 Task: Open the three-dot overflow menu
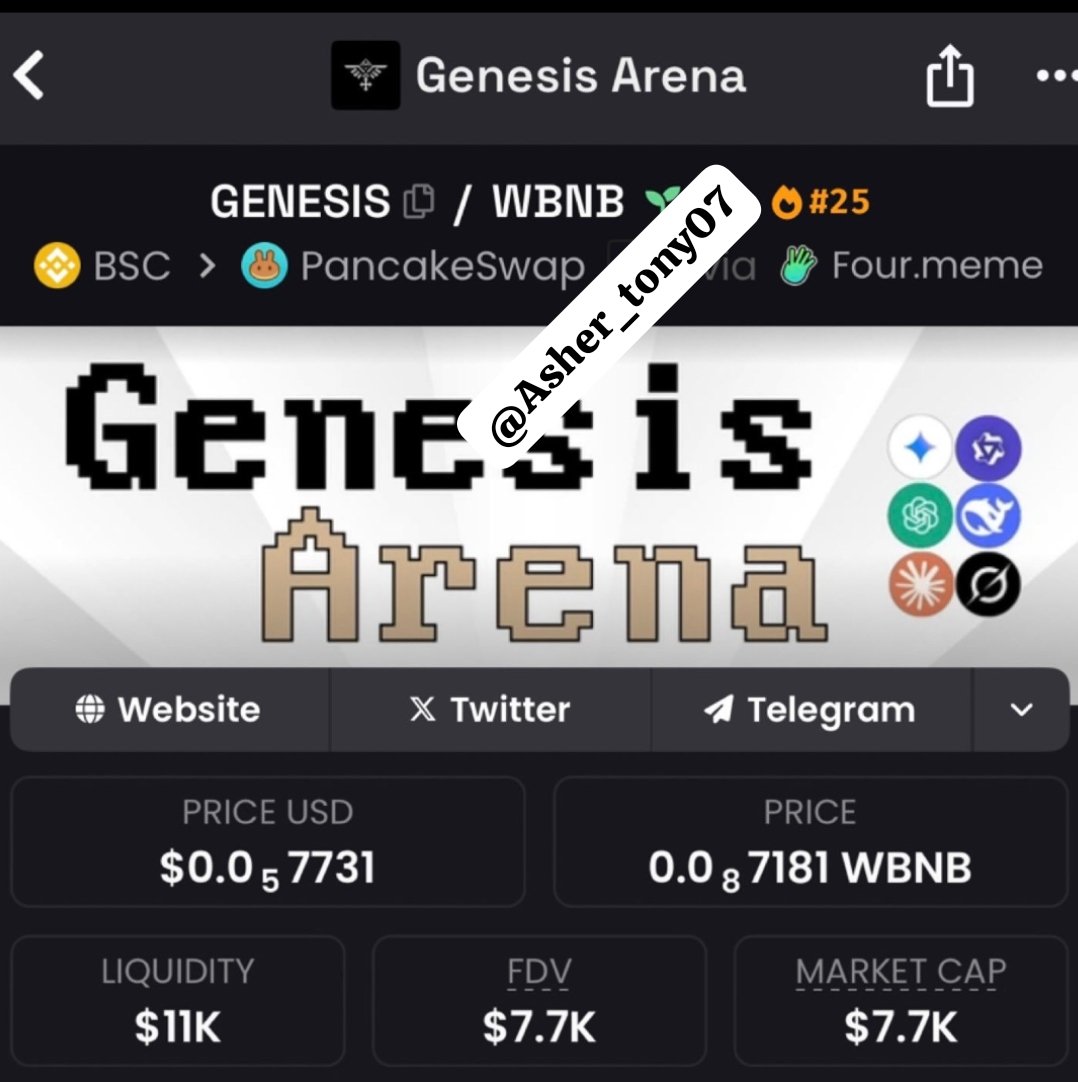tap(1053, 76)
